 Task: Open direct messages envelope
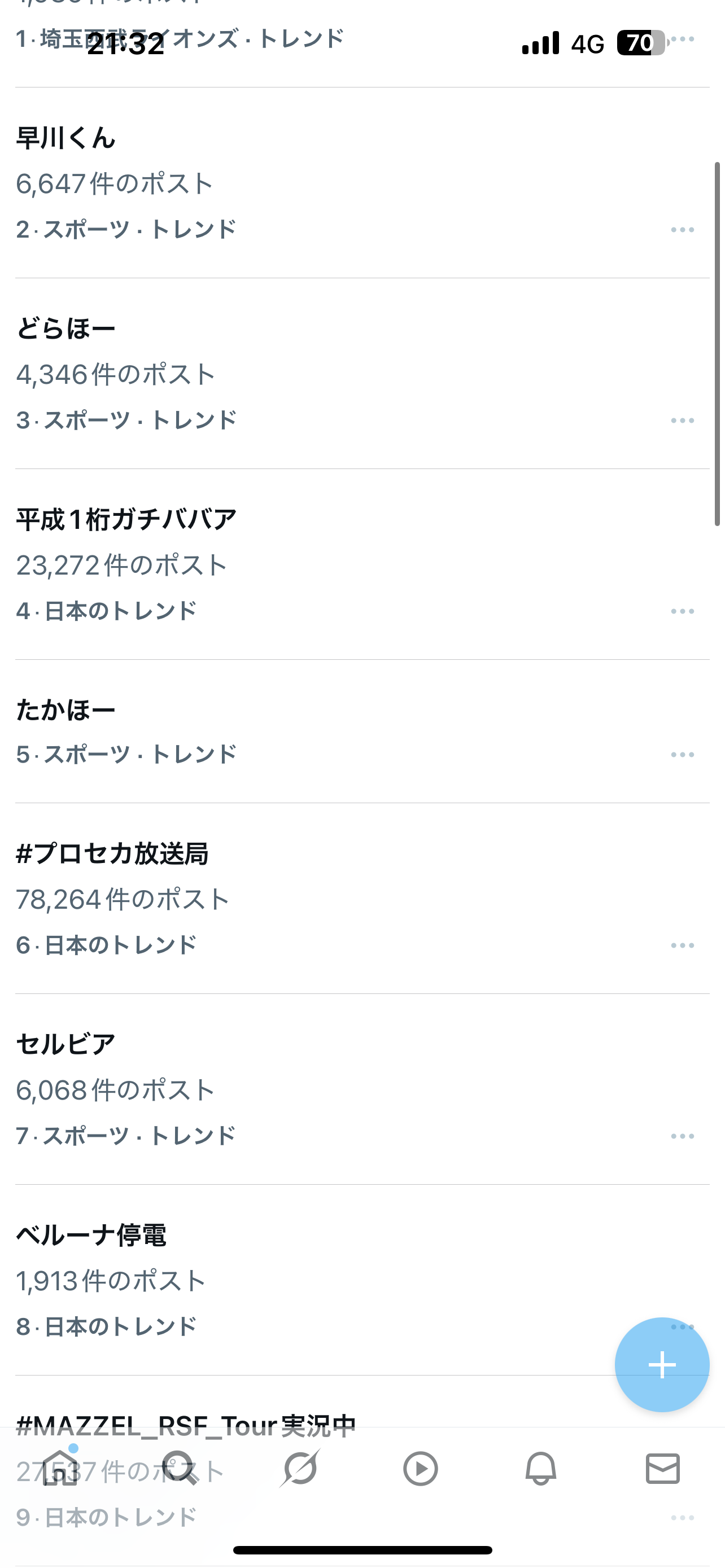(662, 1468)
